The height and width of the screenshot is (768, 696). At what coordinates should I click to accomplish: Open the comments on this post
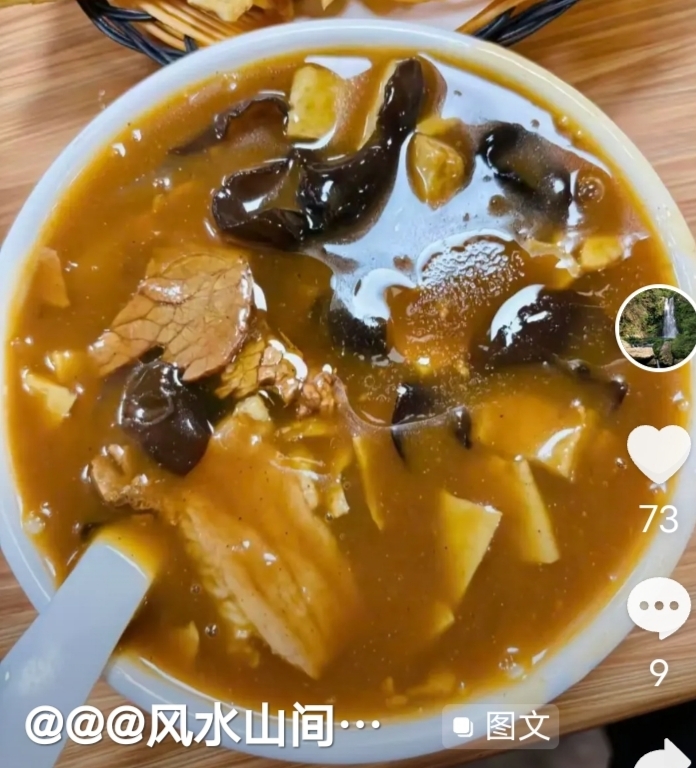tap(658, 607)
